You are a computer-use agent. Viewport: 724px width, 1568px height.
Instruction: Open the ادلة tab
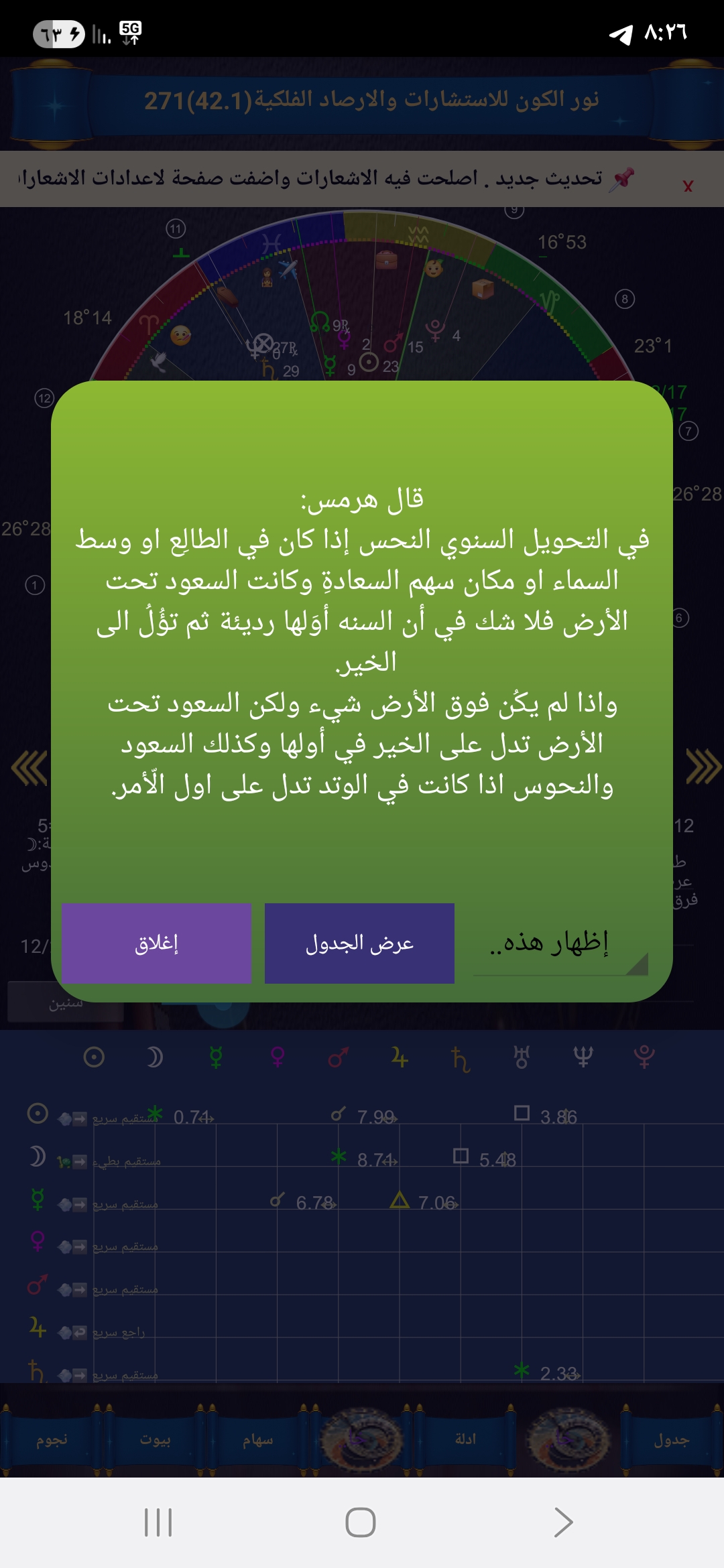[x=465, y=1439]
